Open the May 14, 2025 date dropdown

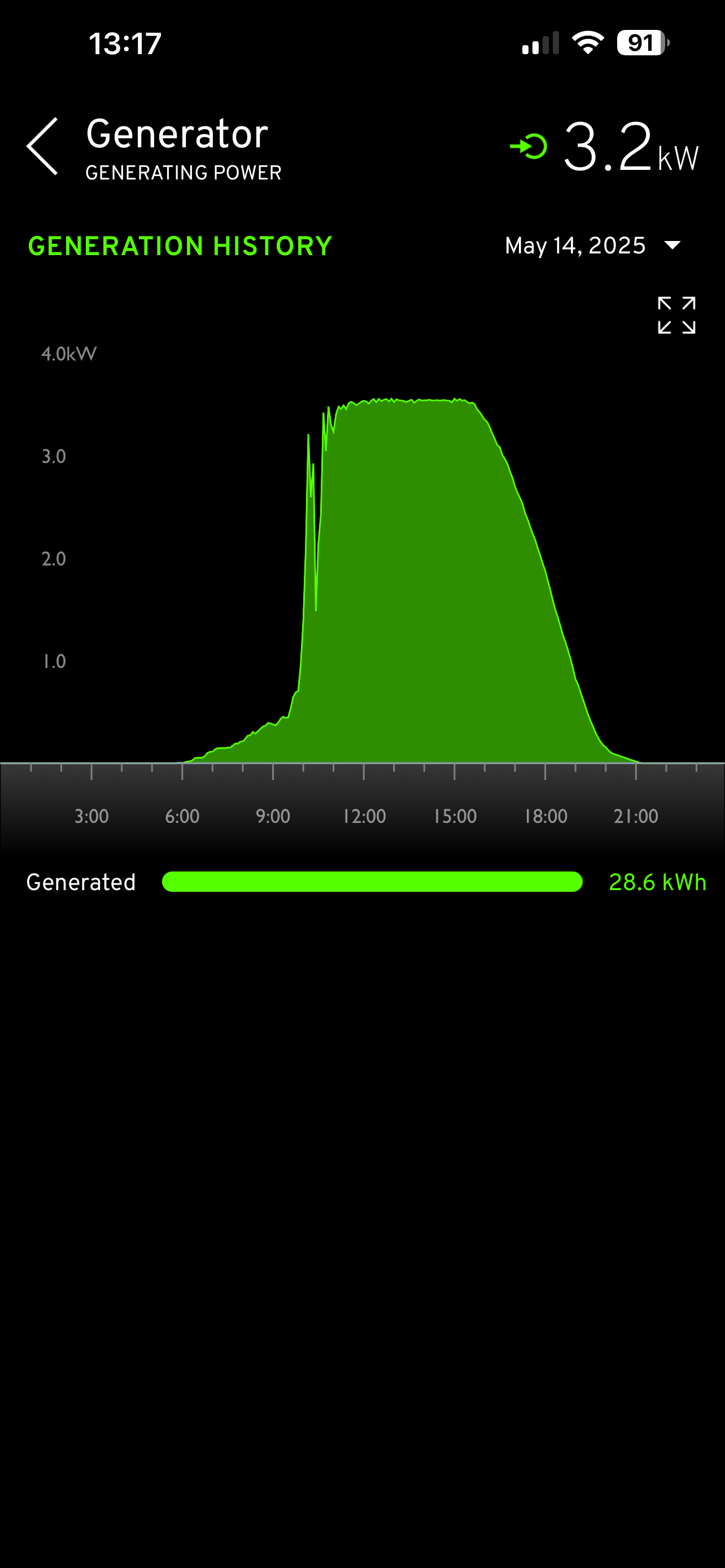(592, 246)
